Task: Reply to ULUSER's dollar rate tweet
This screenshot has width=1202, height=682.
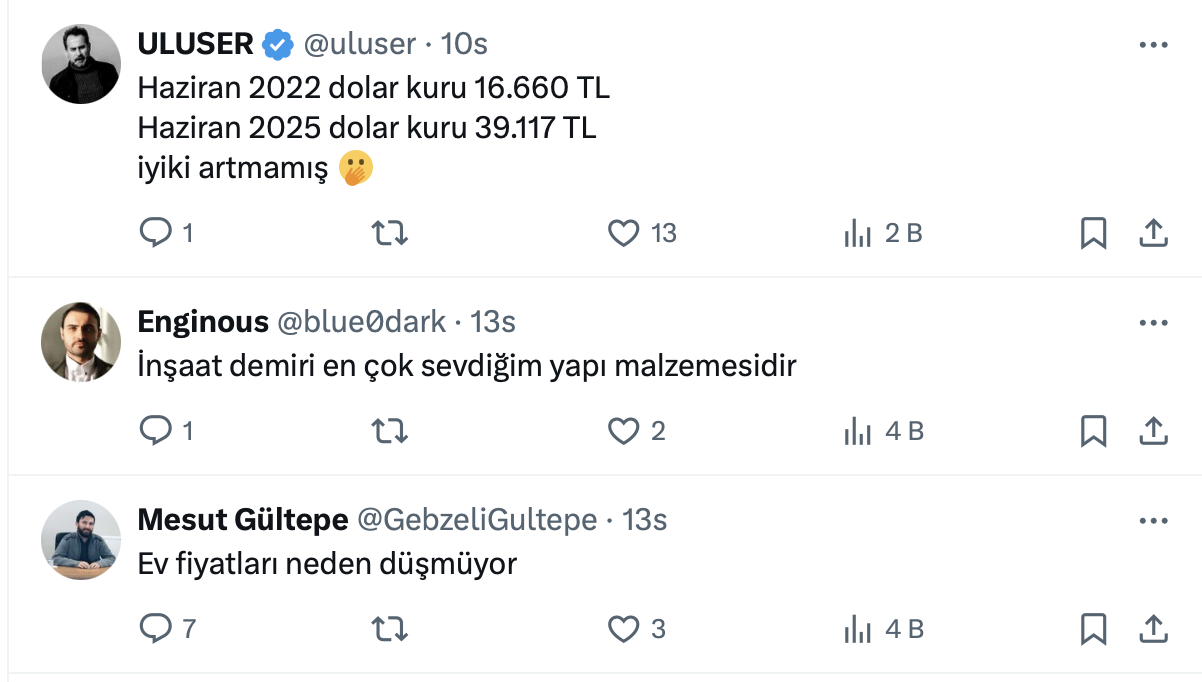Action: pos(156,233)
